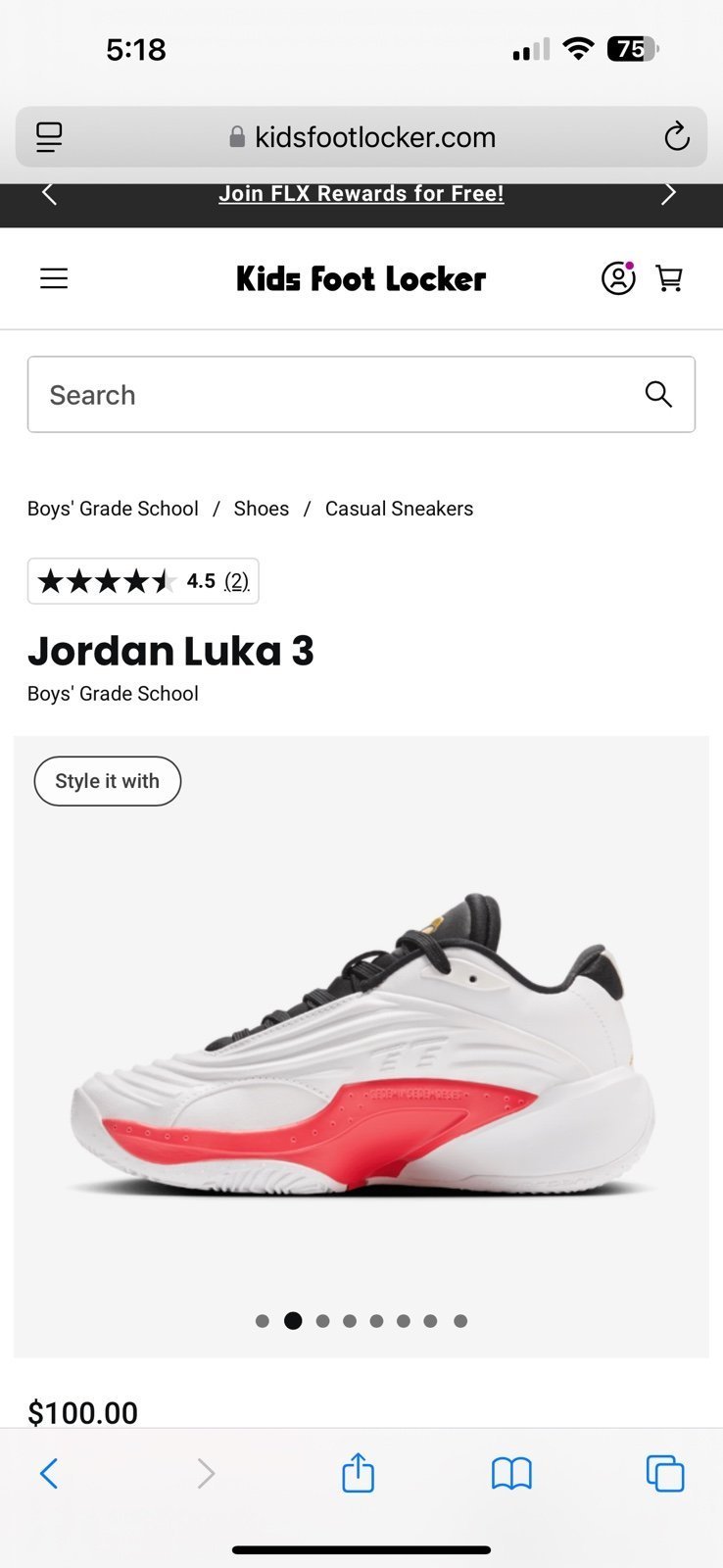Open Safari tabs overview
Screen dimensions: 723x1568
point(665,1473)
